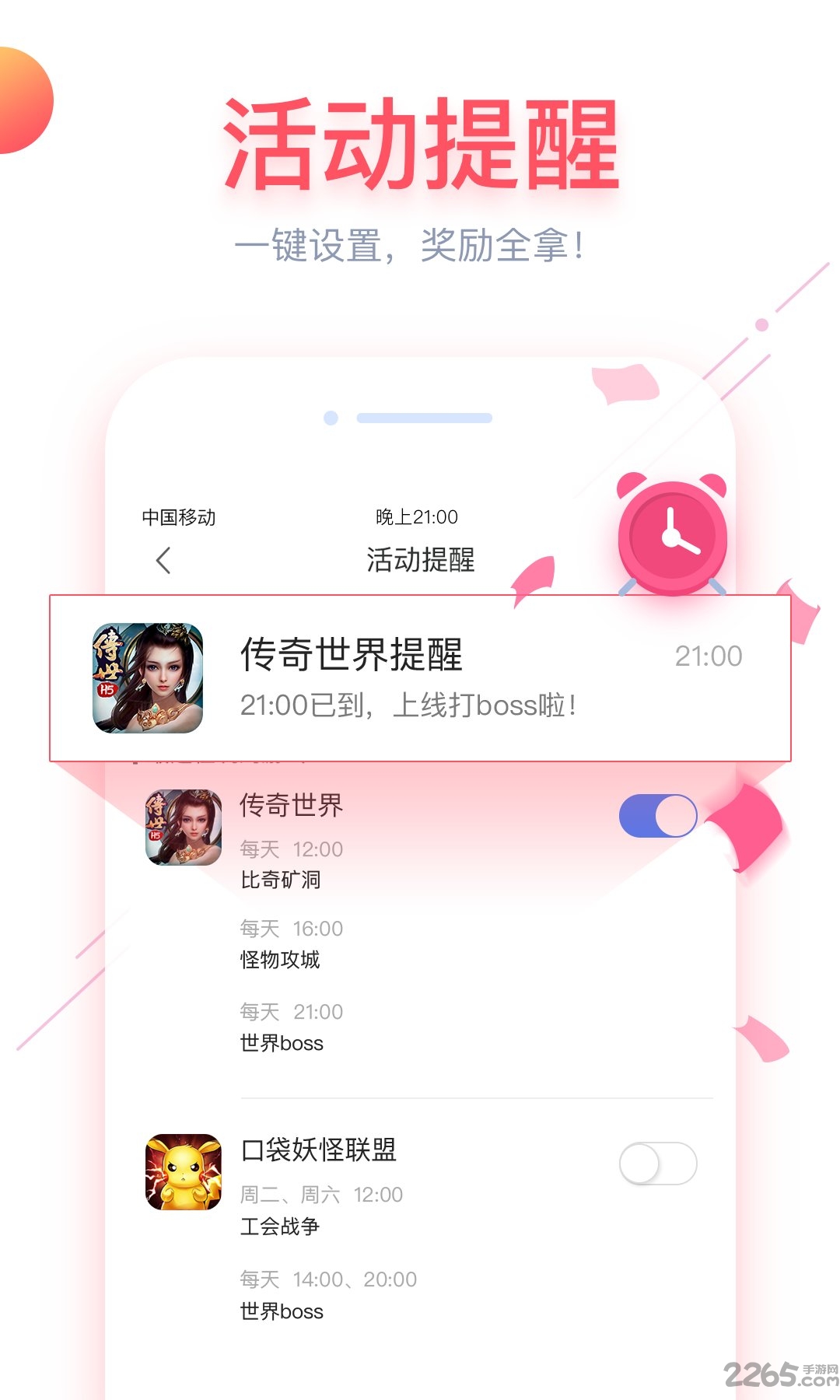Select the 怪物攻城 activity entry
The image size is (840, 1400).
(x=281, y=960)
